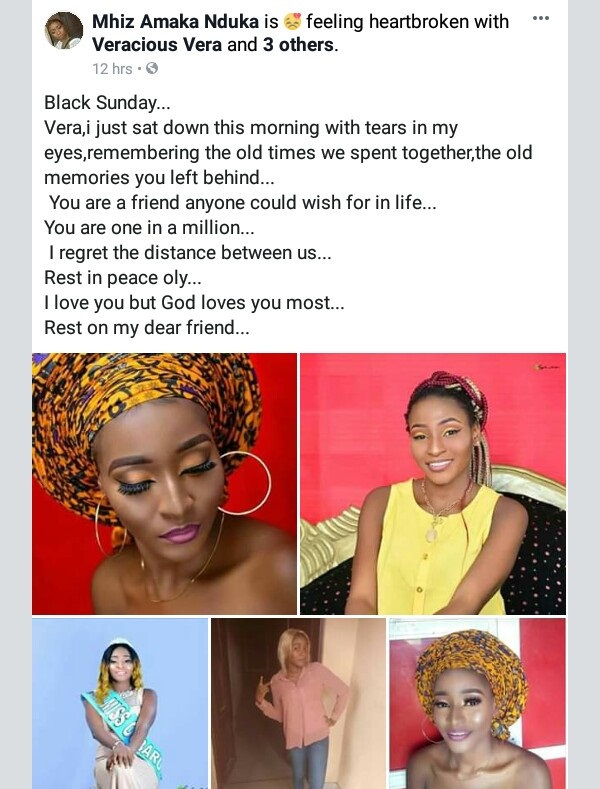Open the small headwrap photo beside pink-shirt photo

[477, 703]
